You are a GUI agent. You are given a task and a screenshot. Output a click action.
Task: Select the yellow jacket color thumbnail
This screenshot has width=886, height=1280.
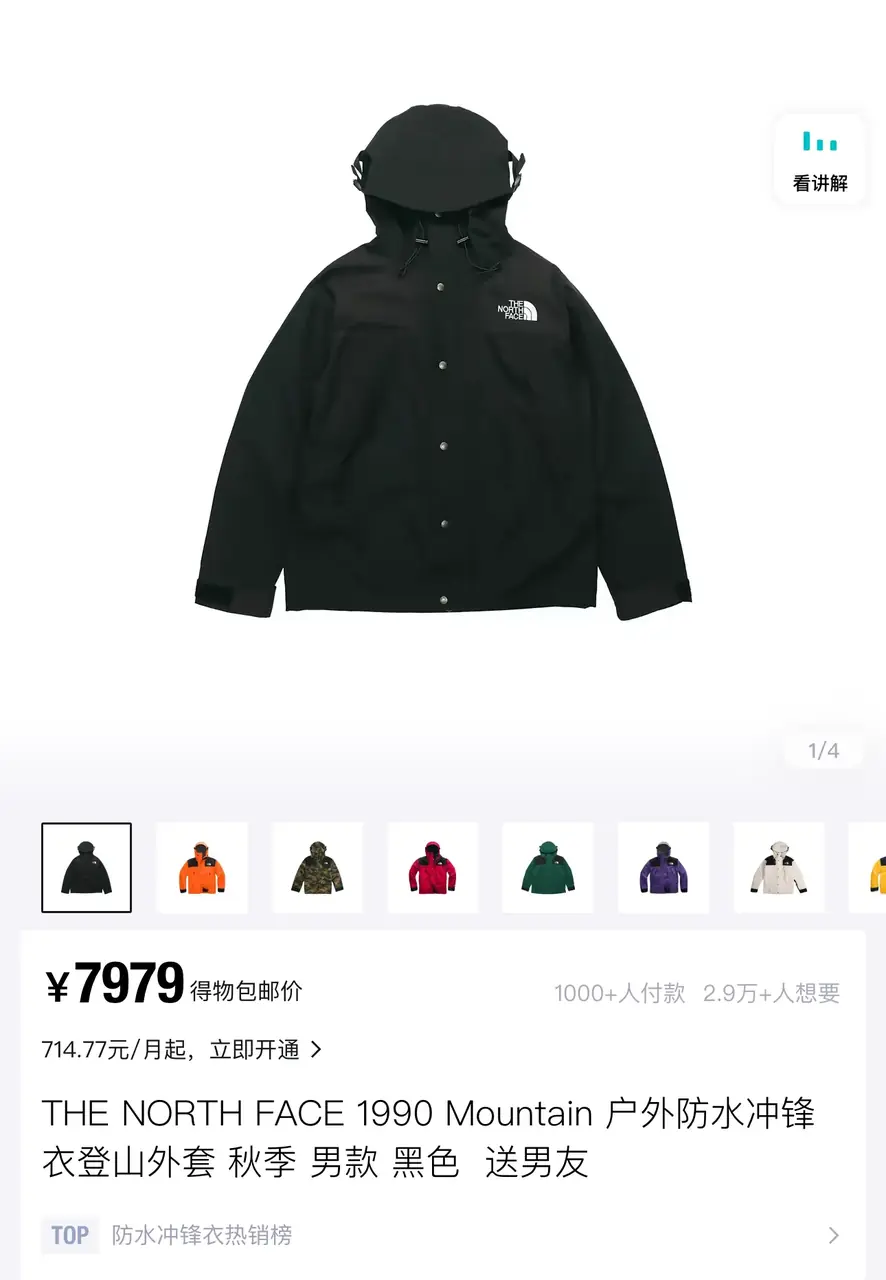point(870,868)
